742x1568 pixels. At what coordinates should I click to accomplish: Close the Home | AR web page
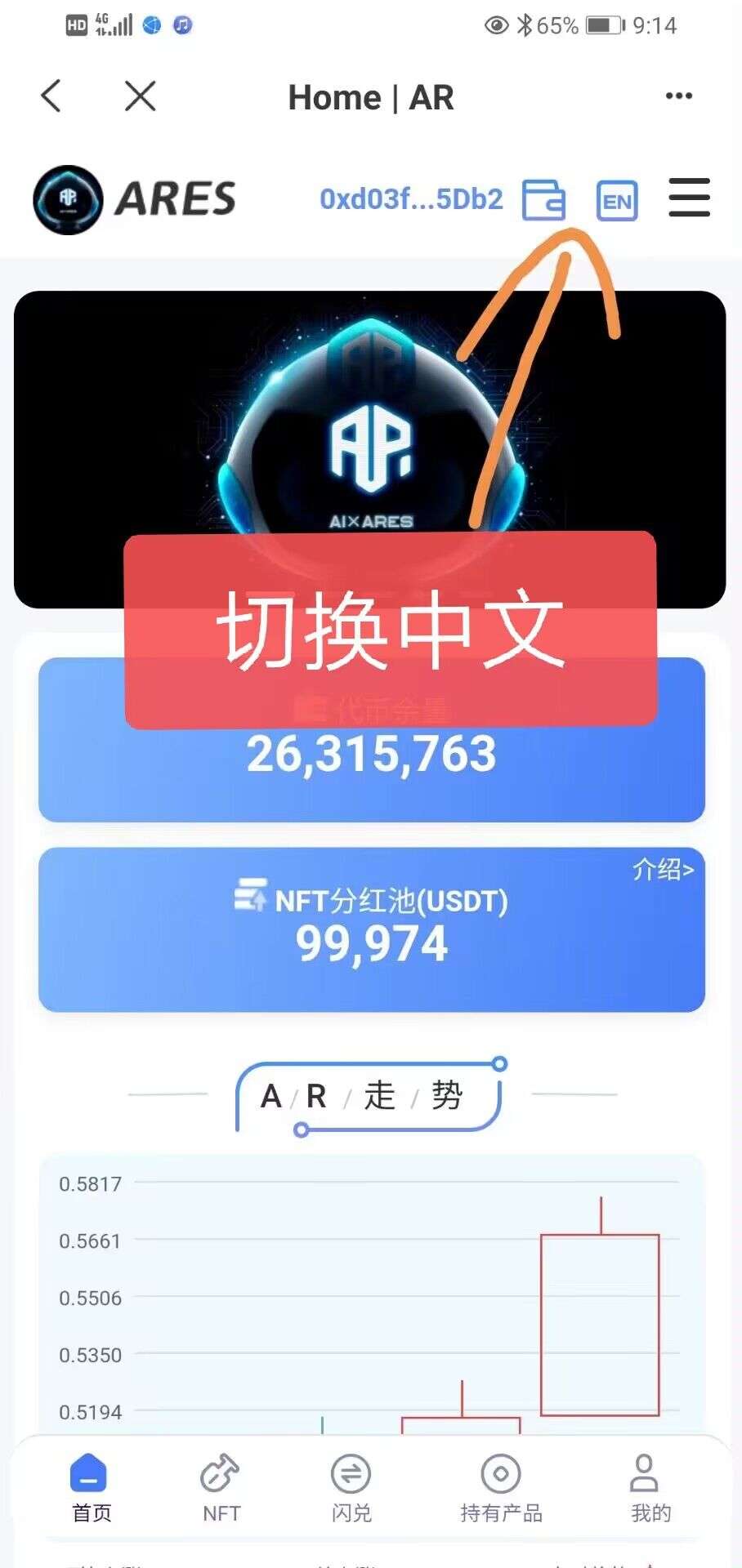[141, 96]
